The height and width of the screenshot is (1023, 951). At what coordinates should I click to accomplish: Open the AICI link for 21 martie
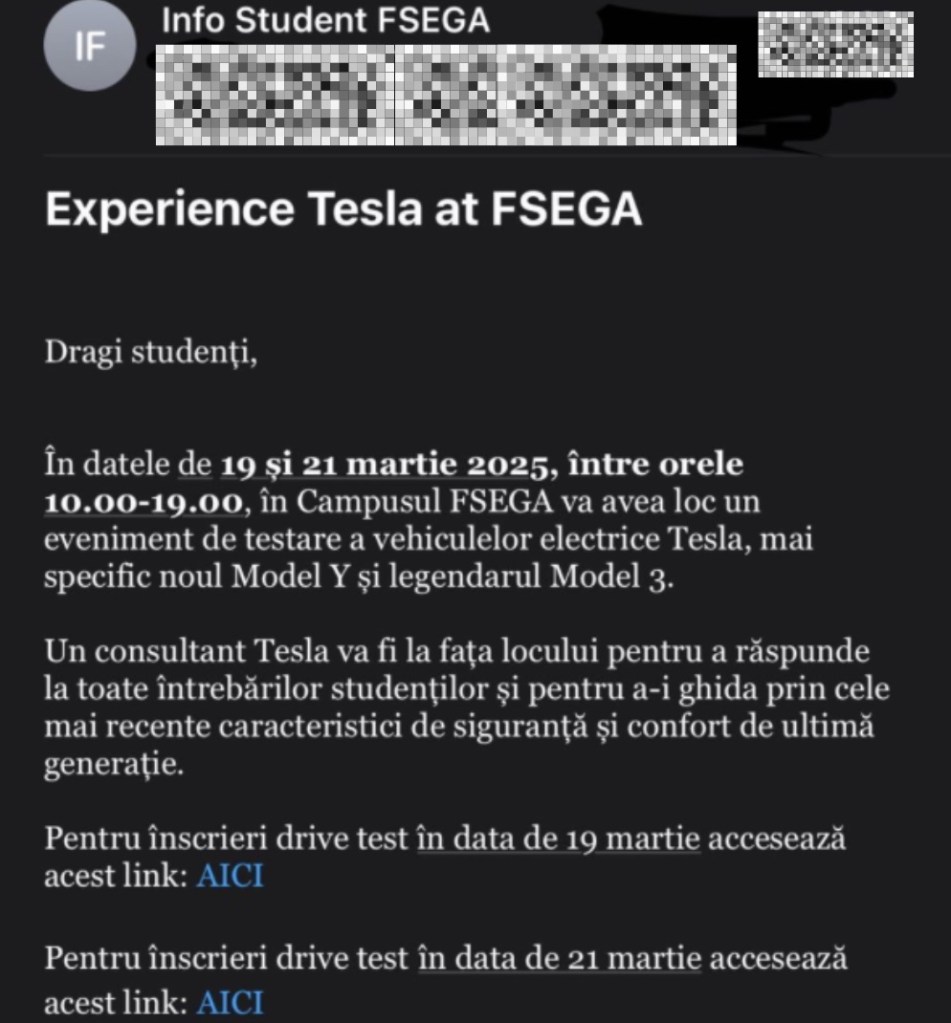(x=229, y=1001)
